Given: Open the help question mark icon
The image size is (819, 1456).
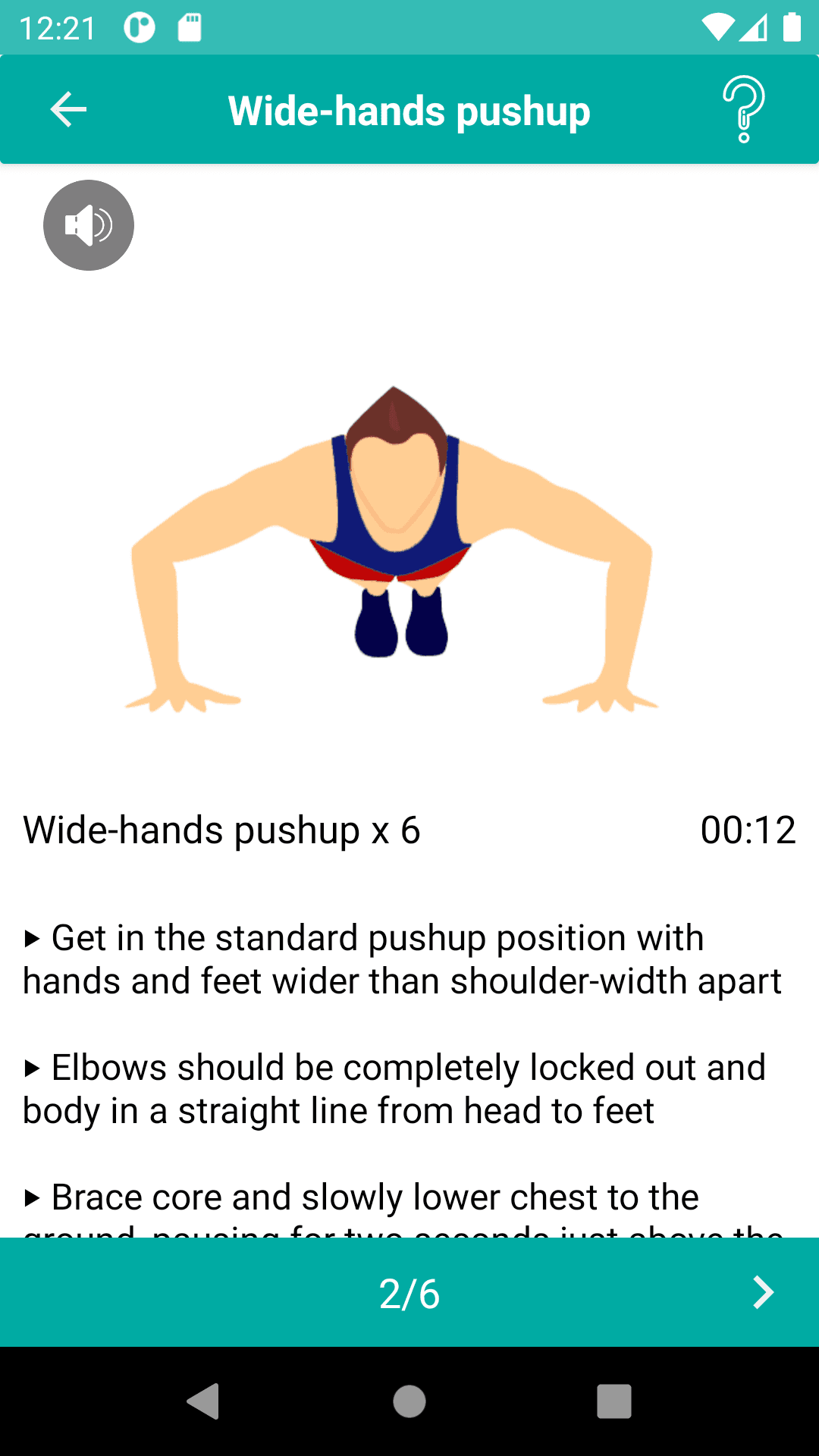Looking at the screenshot, I should tap(744, 109).
